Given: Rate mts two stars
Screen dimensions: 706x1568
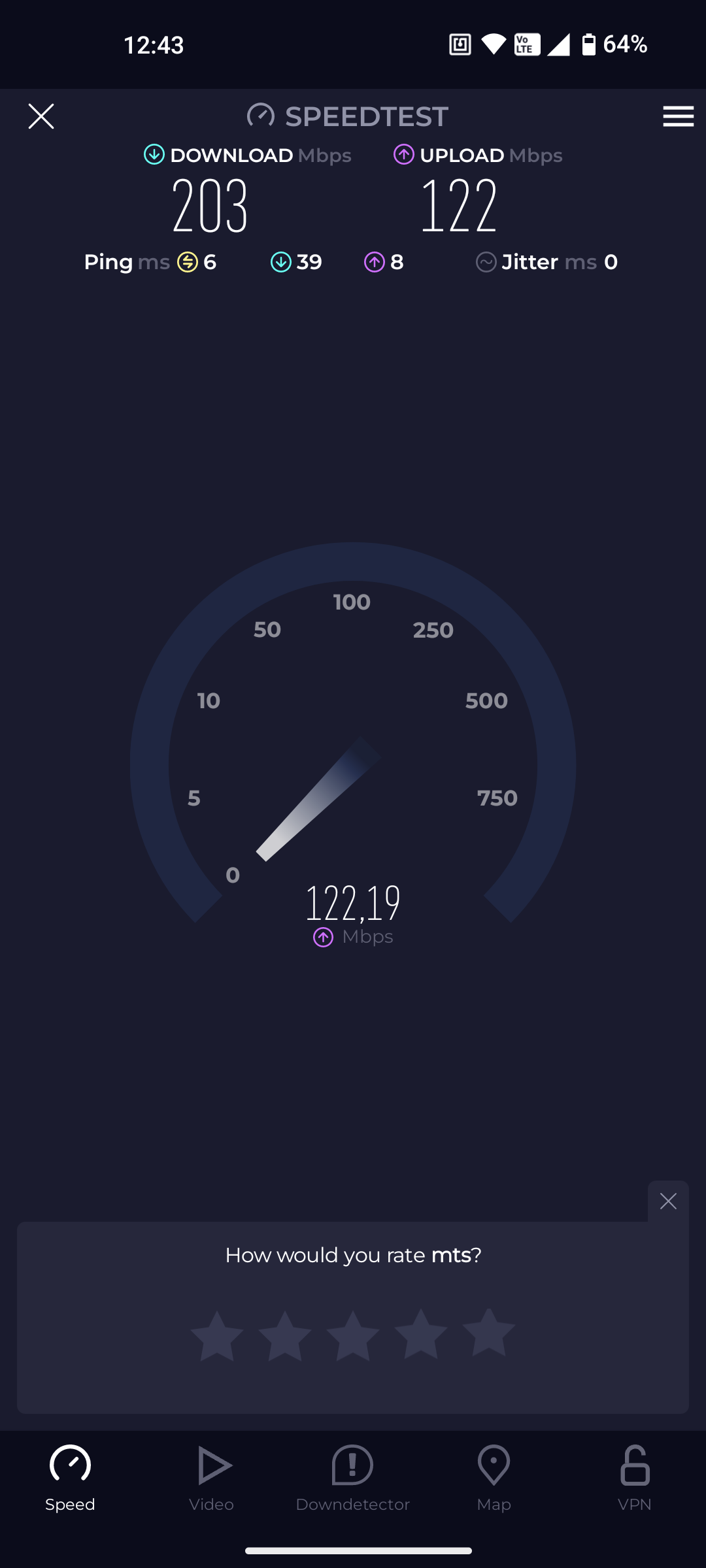Looking at the screenshot, I should [x=285, y=1335].
